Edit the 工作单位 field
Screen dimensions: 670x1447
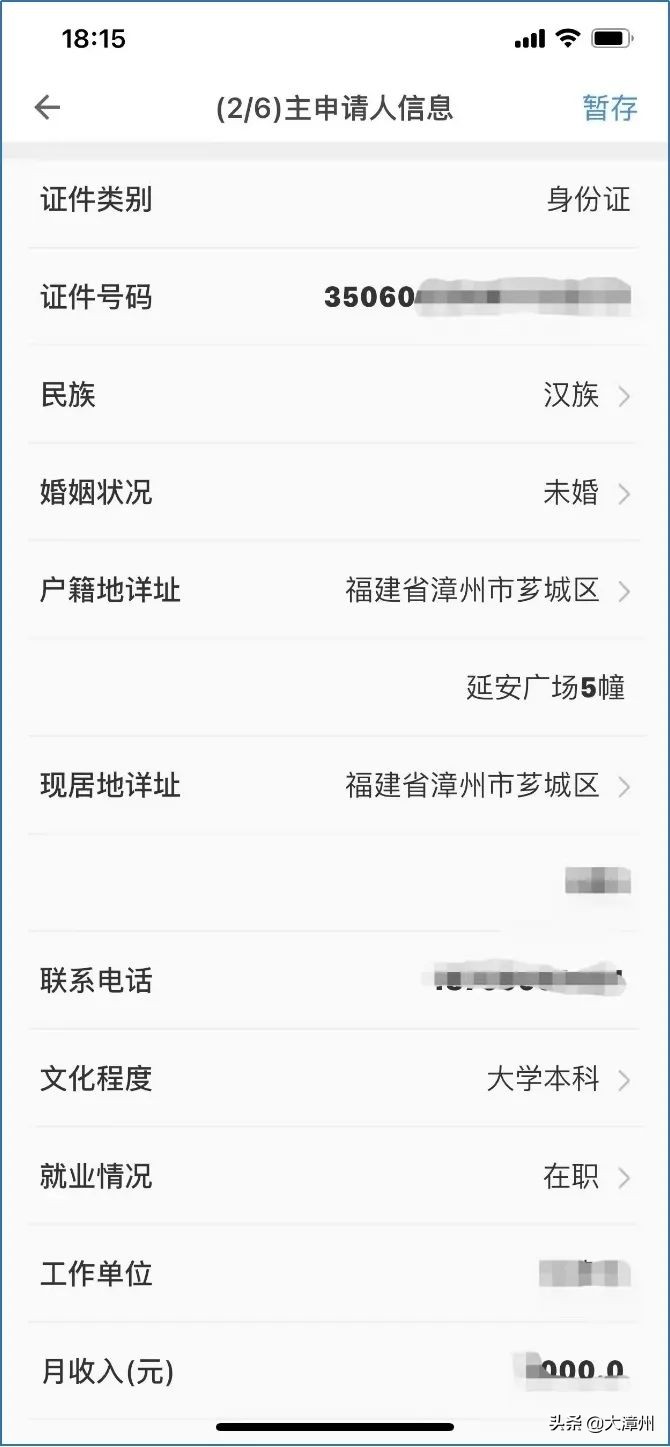[x=583, y=1274]
